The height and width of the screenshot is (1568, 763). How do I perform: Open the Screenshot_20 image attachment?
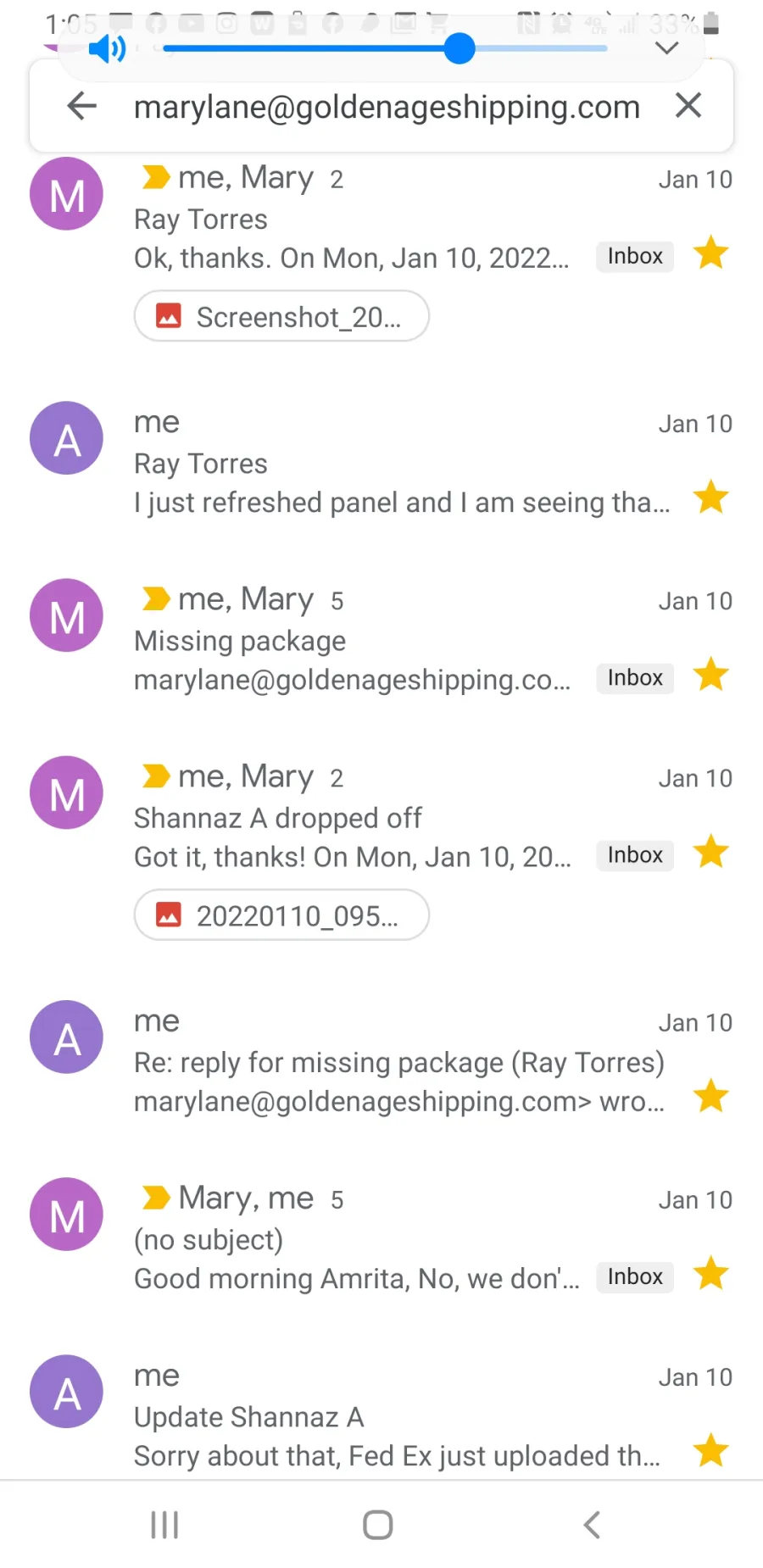(x=281, y=316)
